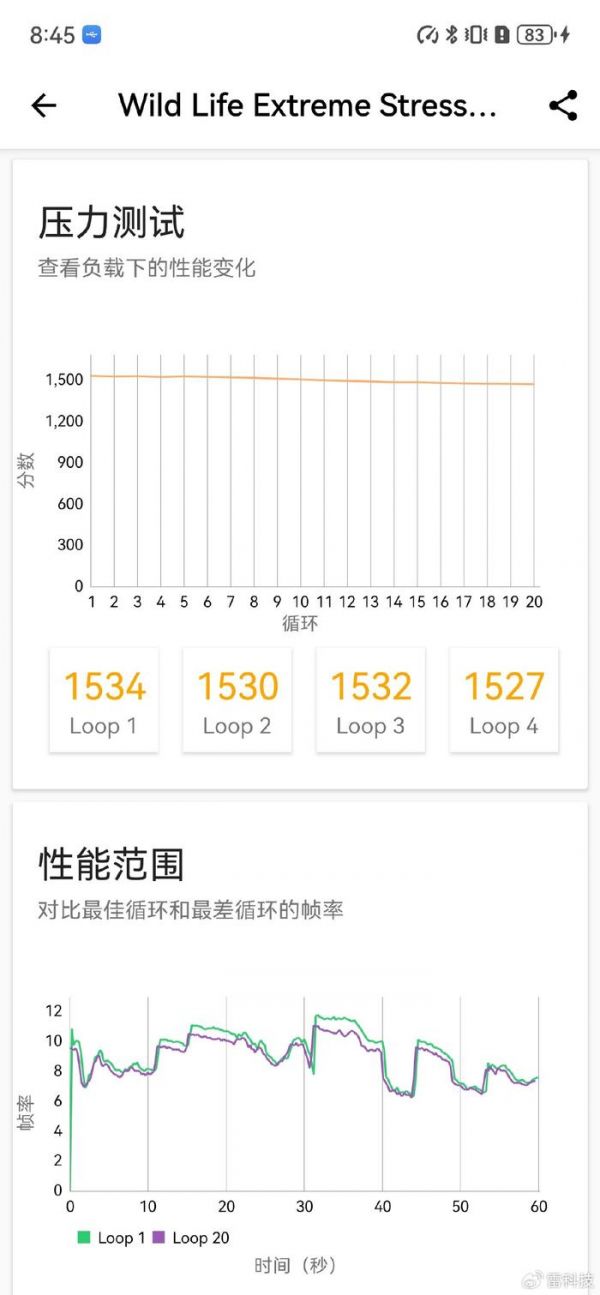This screenshot has height=1295, width=600.
Task: Go back from the stress test results
Action: [x=44, y=106]
